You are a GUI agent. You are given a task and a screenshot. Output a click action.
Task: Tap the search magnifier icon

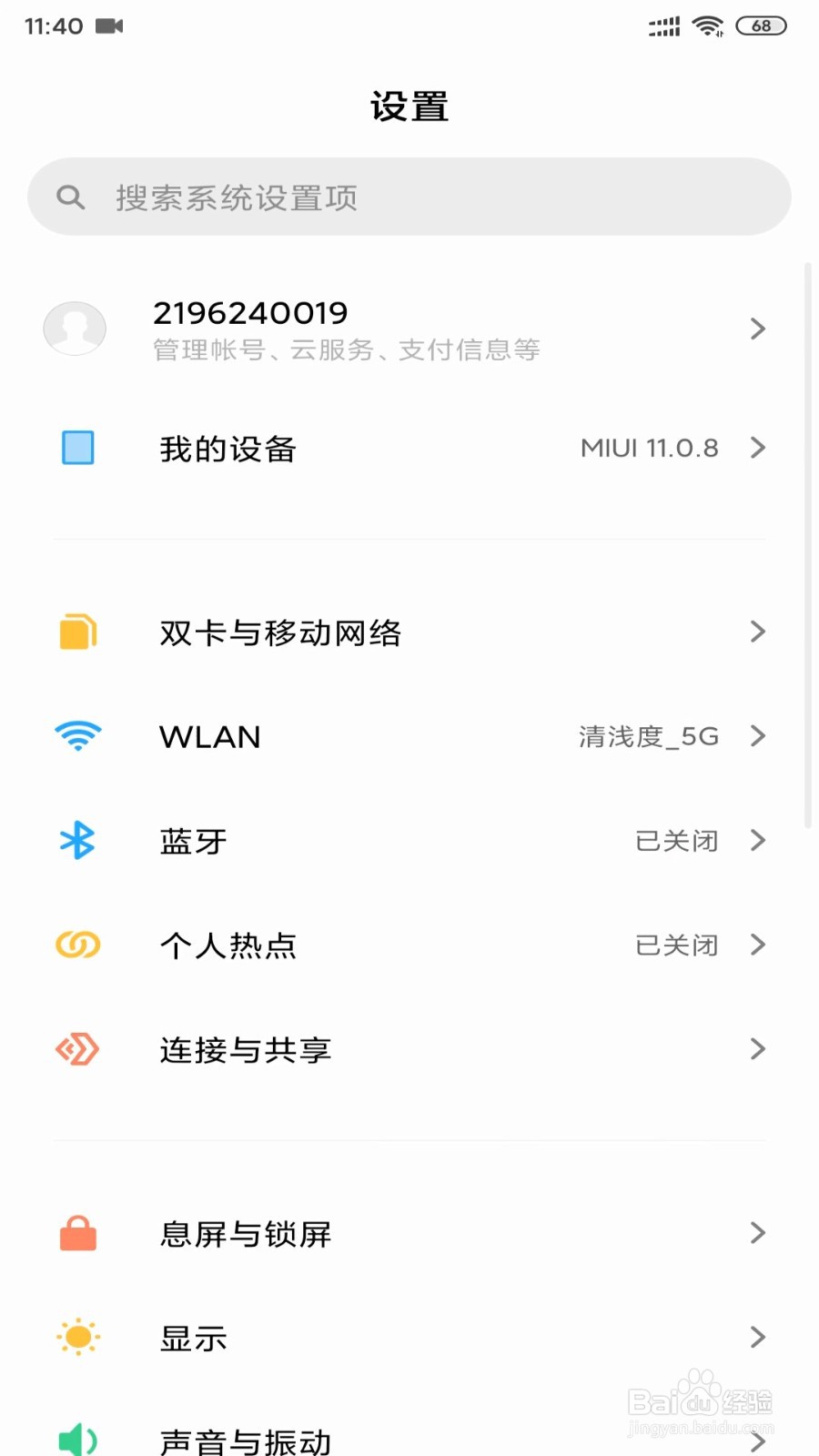tap(72, 197)
